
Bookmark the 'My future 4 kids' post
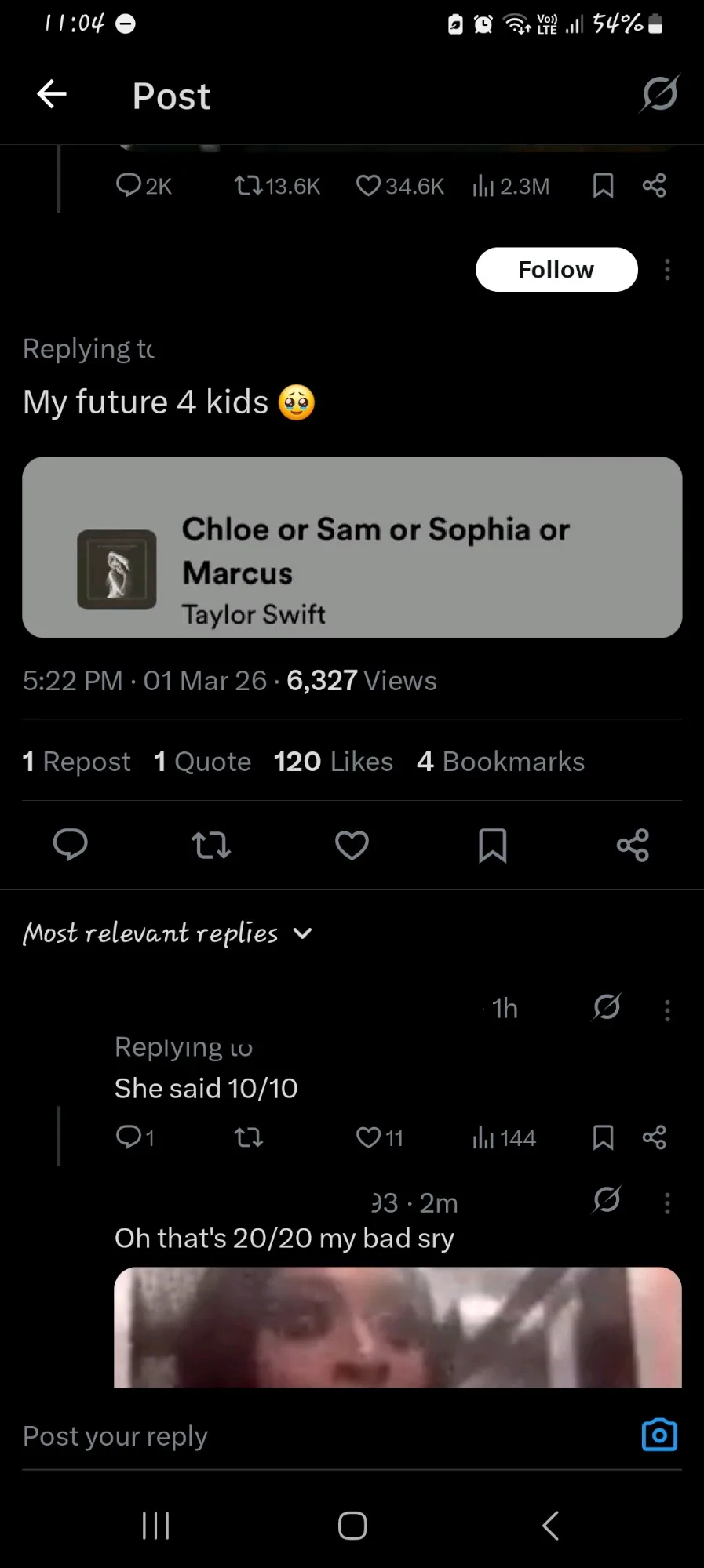point(493,845)
